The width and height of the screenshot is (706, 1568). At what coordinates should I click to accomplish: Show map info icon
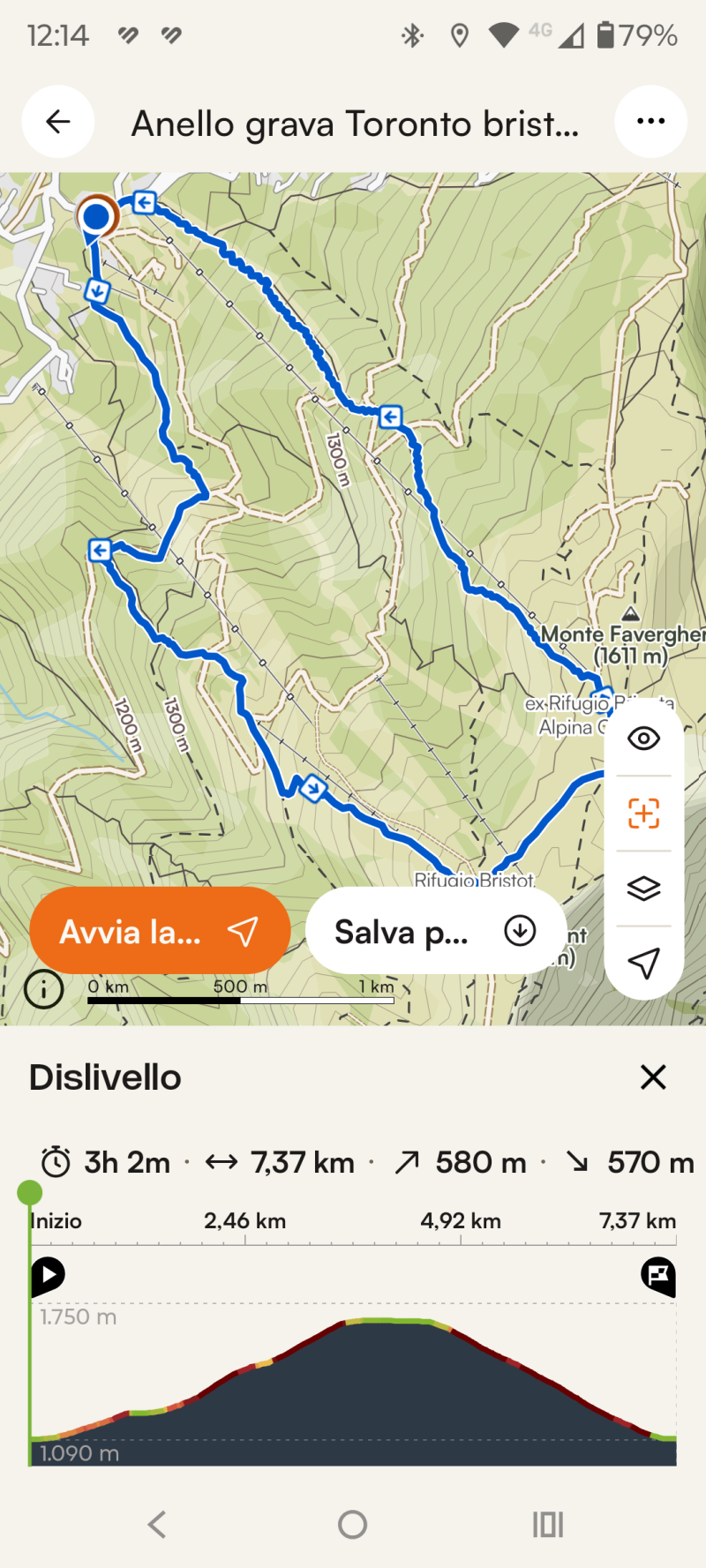pos(44,989)
